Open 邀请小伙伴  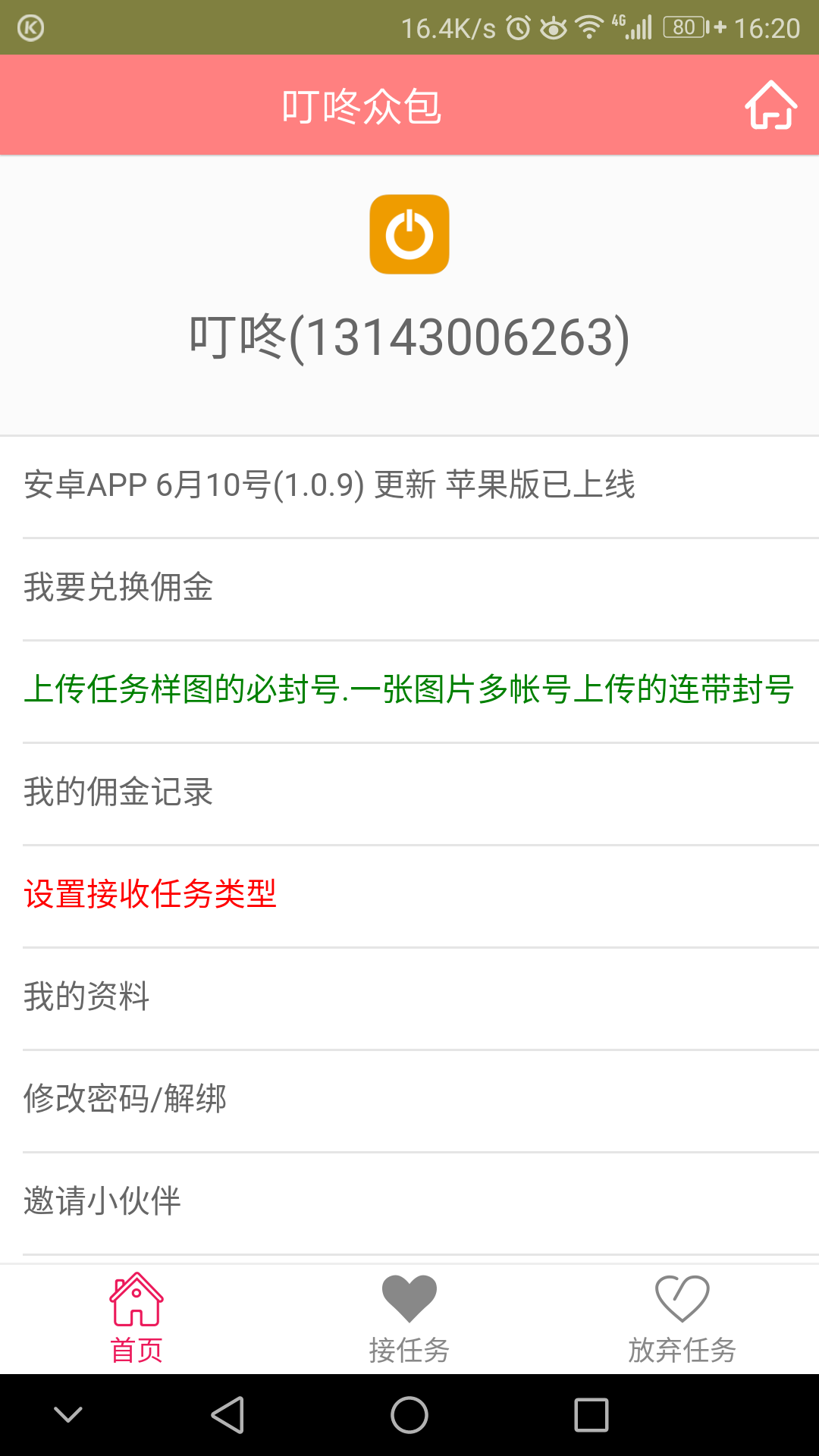point(409,1200)
